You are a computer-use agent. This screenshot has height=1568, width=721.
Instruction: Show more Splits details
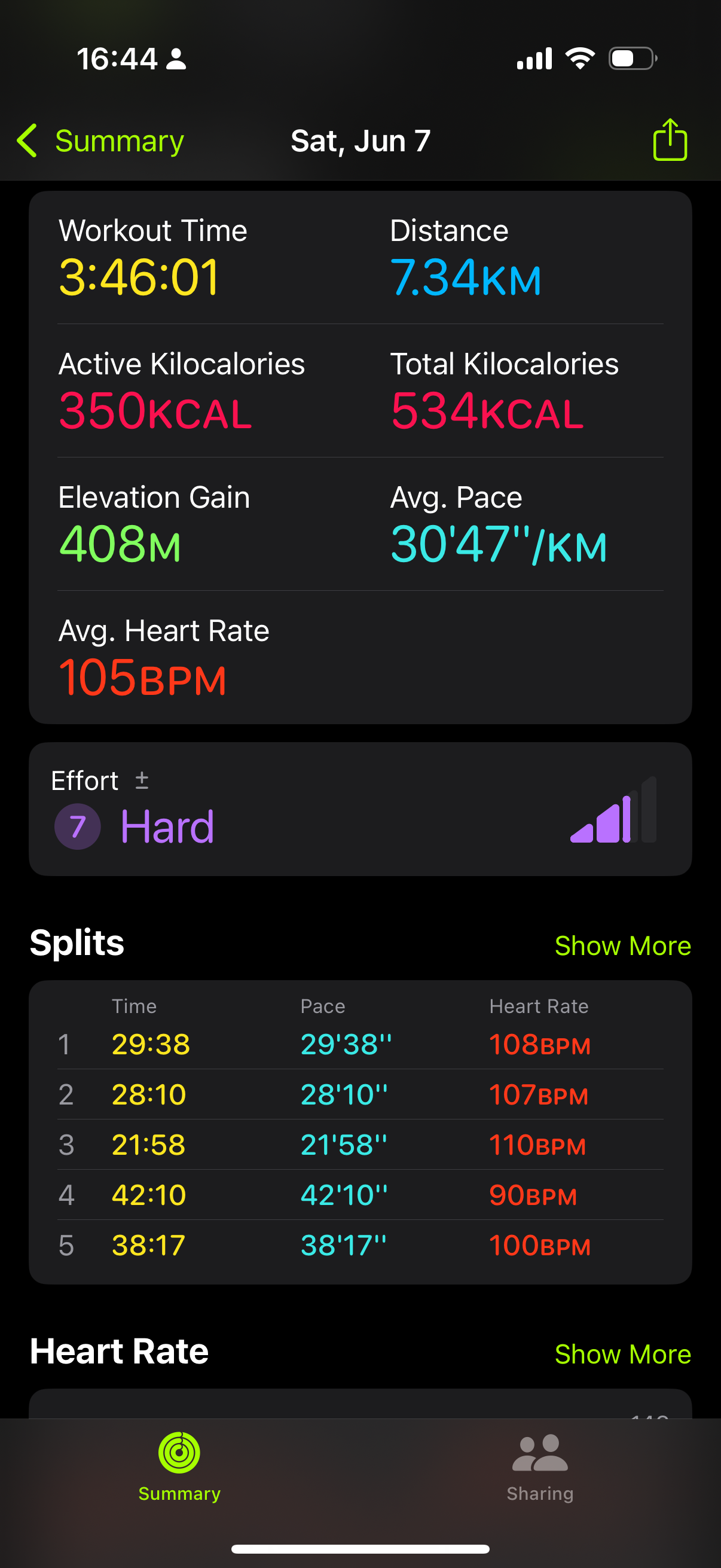pos(622,945)
